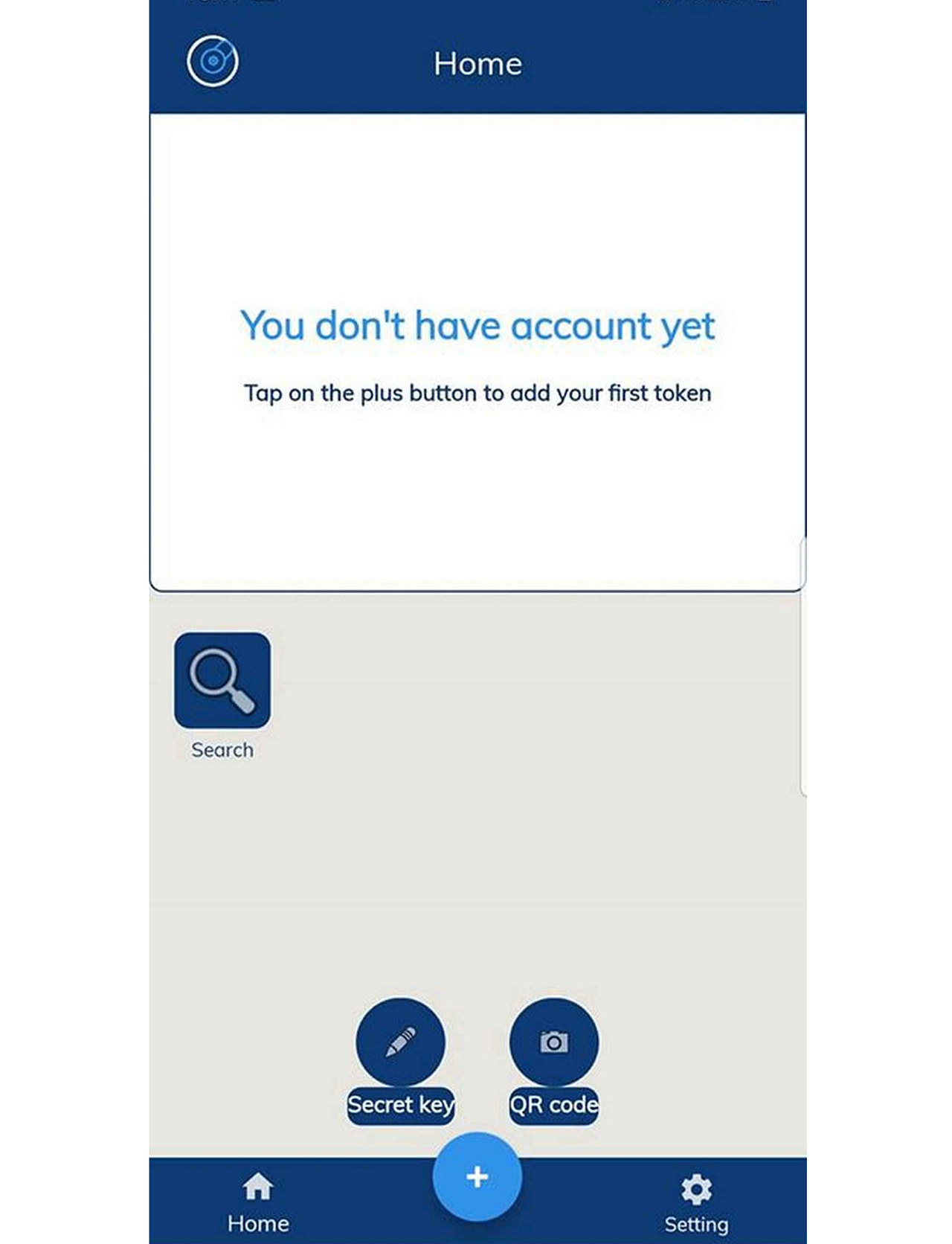Open Search using the magnifying glass icon
The height and width of the screenshot is (1244, 952).
(x=222, y=680)
